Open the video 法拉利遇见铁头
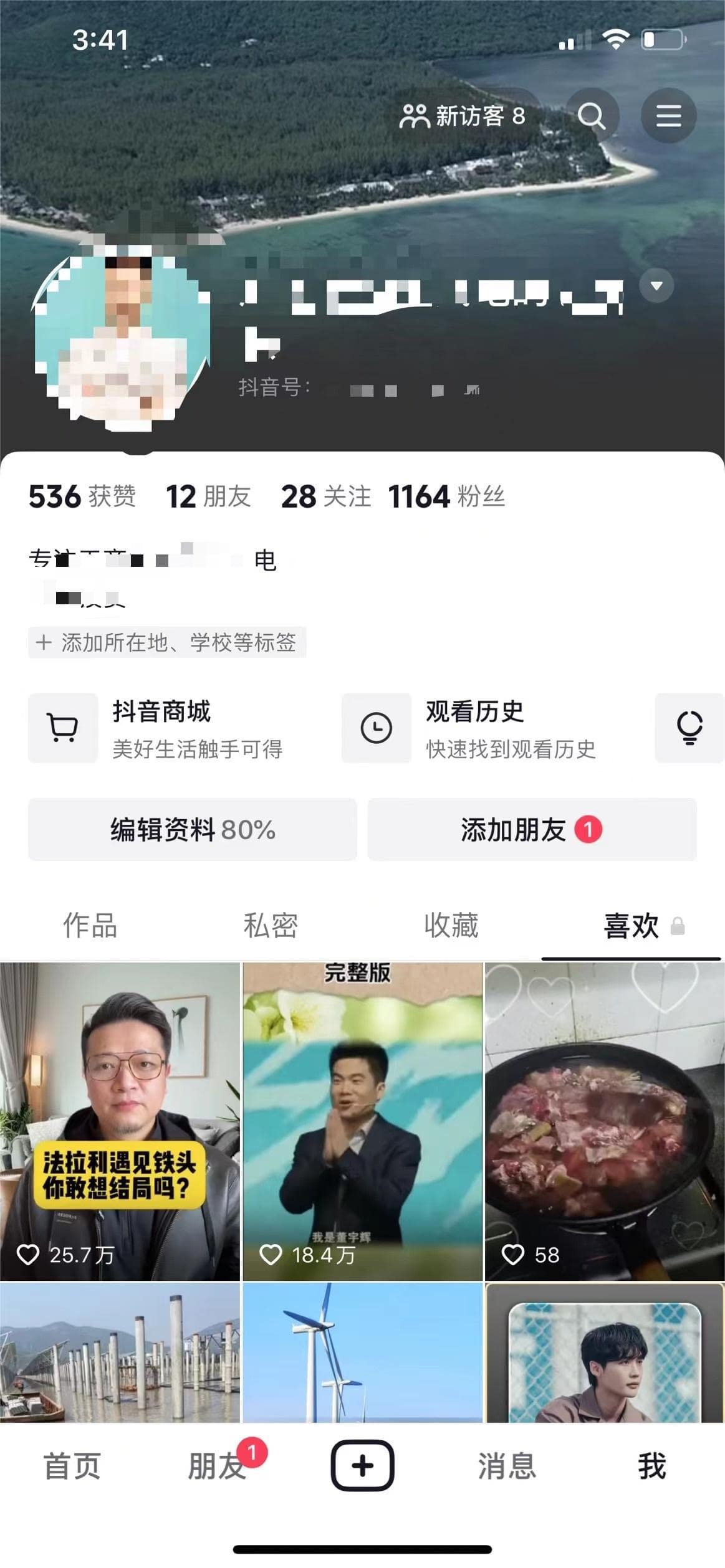725x1568 pixels. [120, 1121]
